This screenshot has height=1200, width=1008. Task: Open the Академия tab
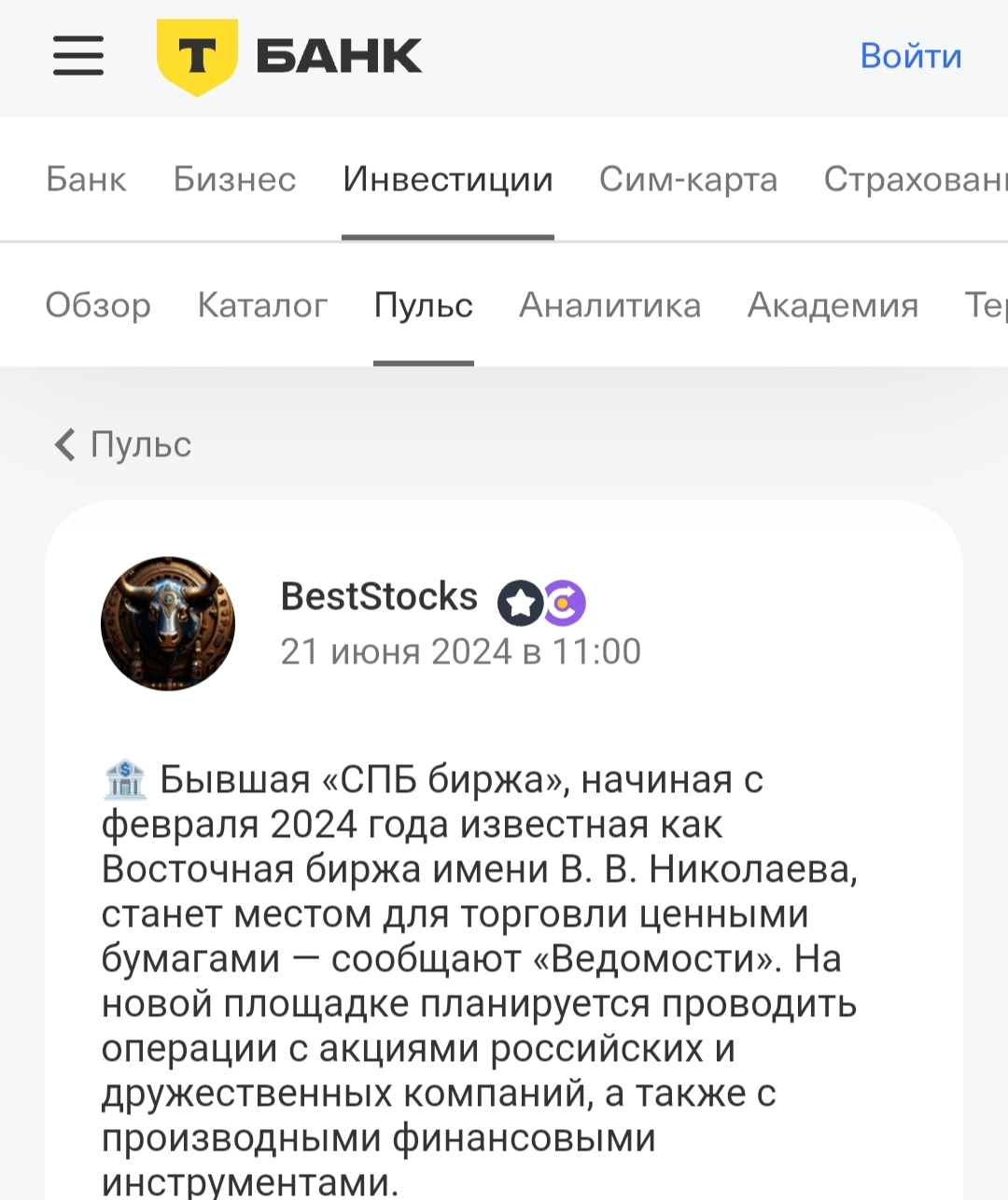point(833,305)
